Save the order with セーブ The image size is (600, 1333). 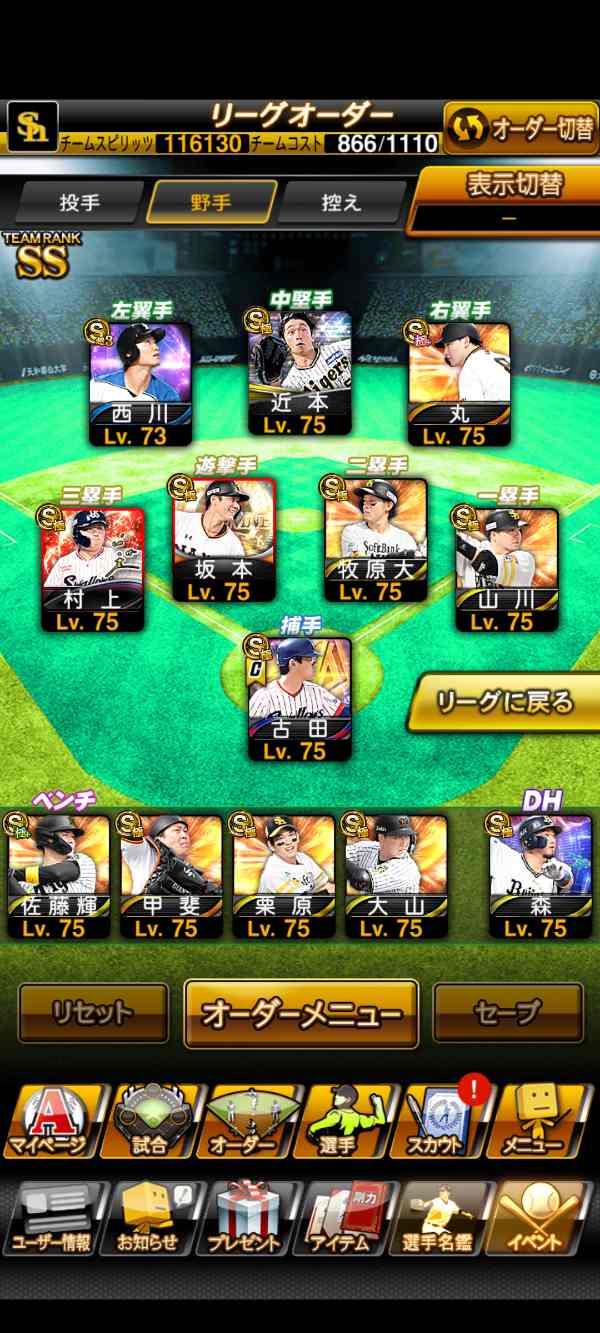click(508, 1012)
